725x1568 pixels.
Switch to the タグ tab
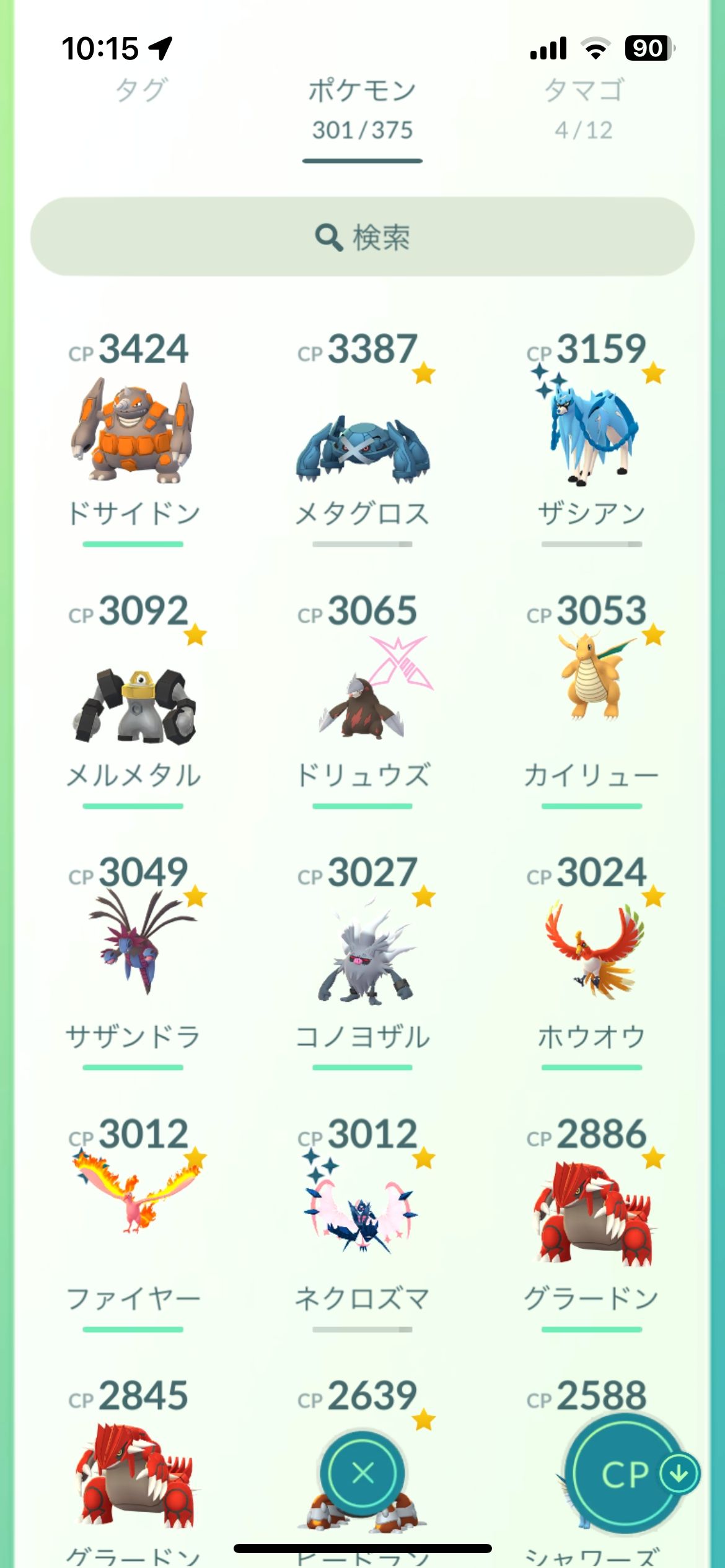coord(141,91)
